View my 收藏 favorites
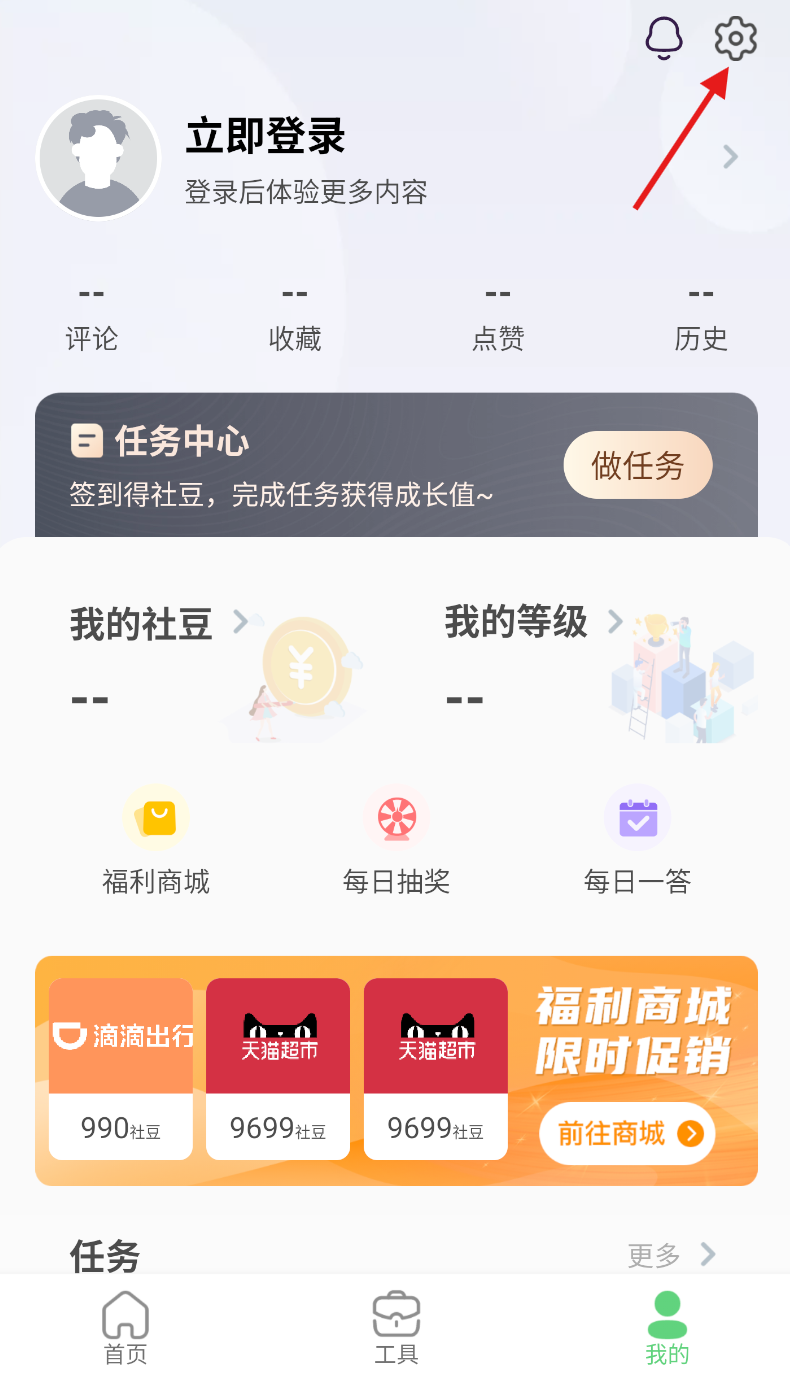The height and width of the screenshot is (1375, 790). pos(295,320)
